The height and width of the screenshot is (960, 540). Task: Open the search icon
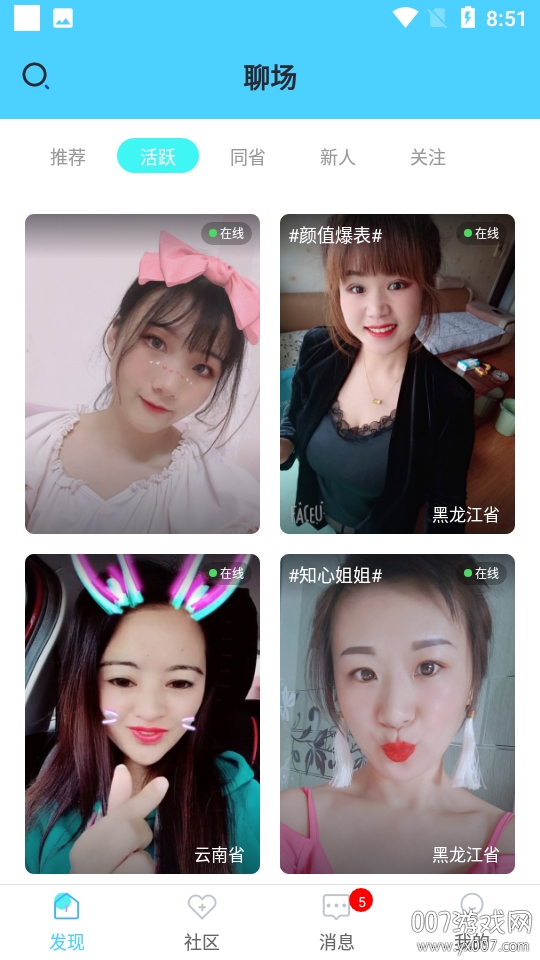(36, 77)
